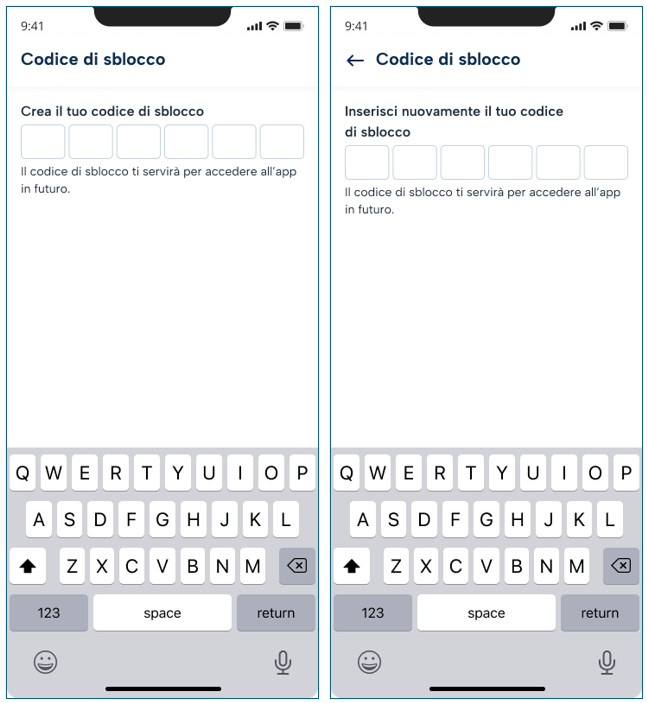This screenshot has height=703, width=647.
Task: Select last digit box under Inserisci nuovamente il tuo codice
Action: pos(606,162)
